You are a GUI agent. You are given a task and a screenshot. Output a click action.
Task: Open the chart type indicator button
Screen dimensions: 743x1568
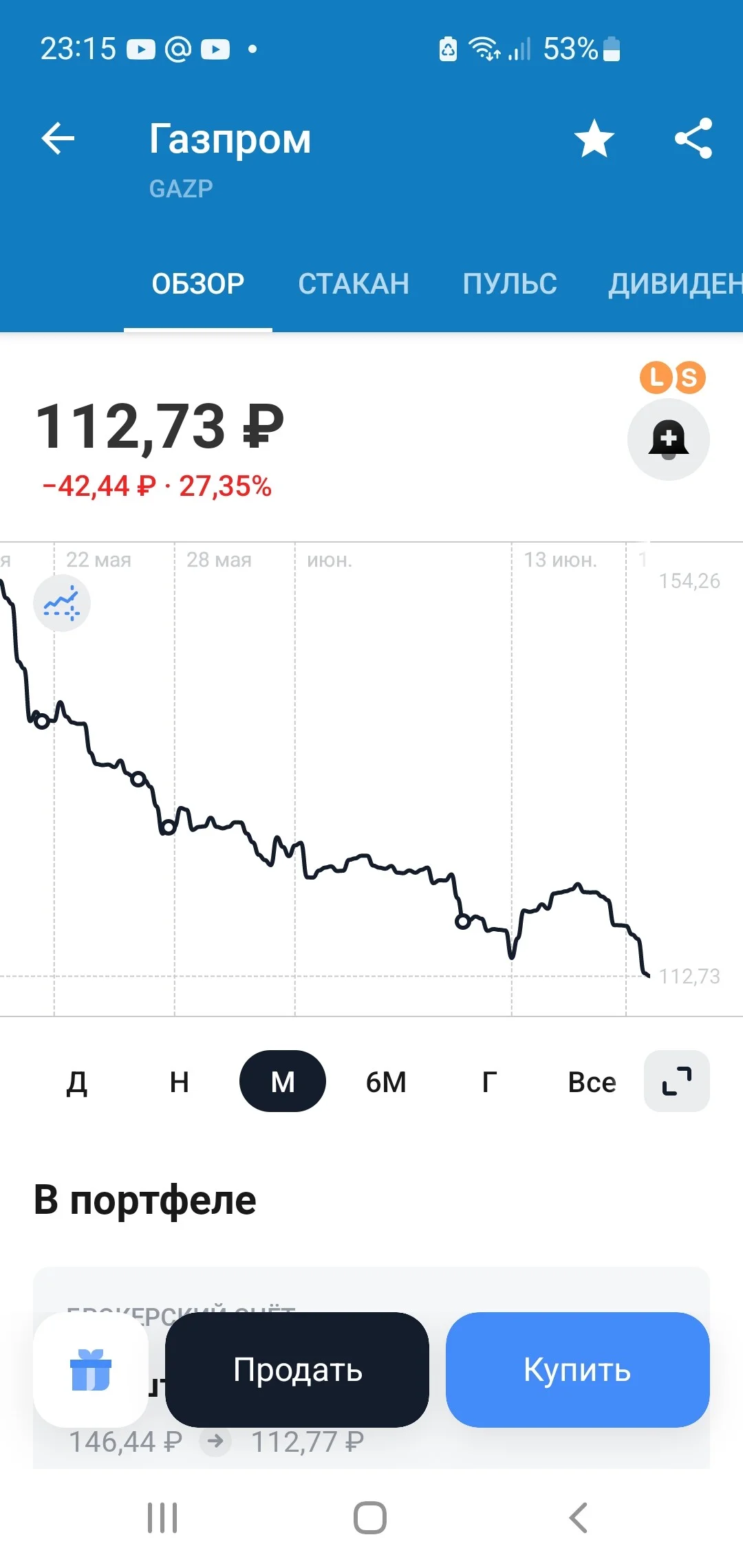[62, 603]
